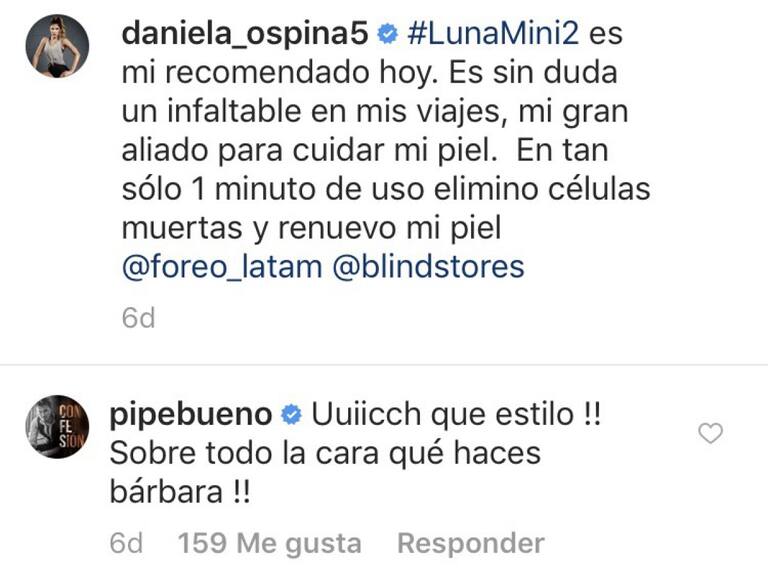The width and height of the screenshot is (768, 576).
Task: Open daniela_ospina5's profile from her username
Action: [245, 33]
